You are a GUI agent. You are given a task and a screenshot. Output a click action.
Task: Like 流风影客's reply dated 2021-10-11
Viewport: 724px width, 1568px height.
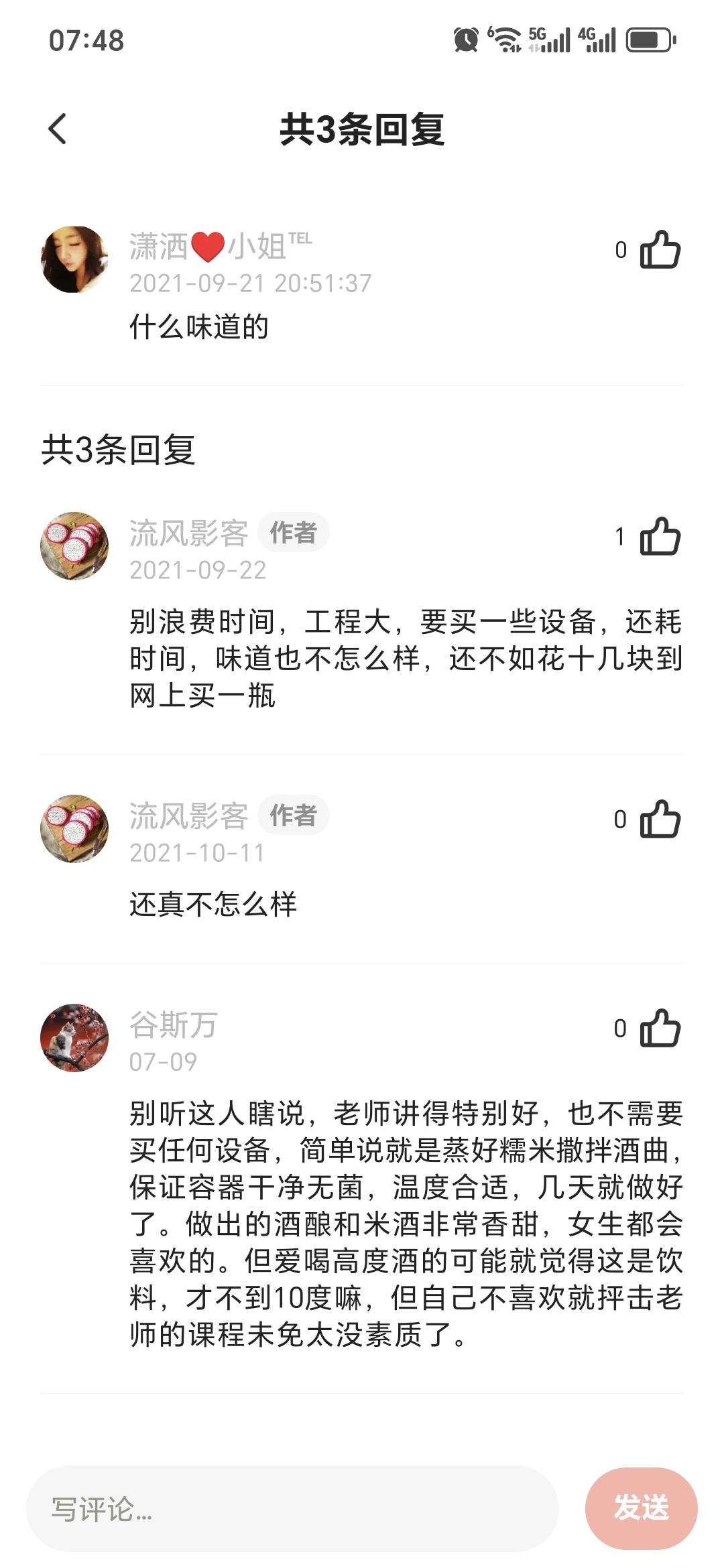pyautogui.click(x=660, y=820)
